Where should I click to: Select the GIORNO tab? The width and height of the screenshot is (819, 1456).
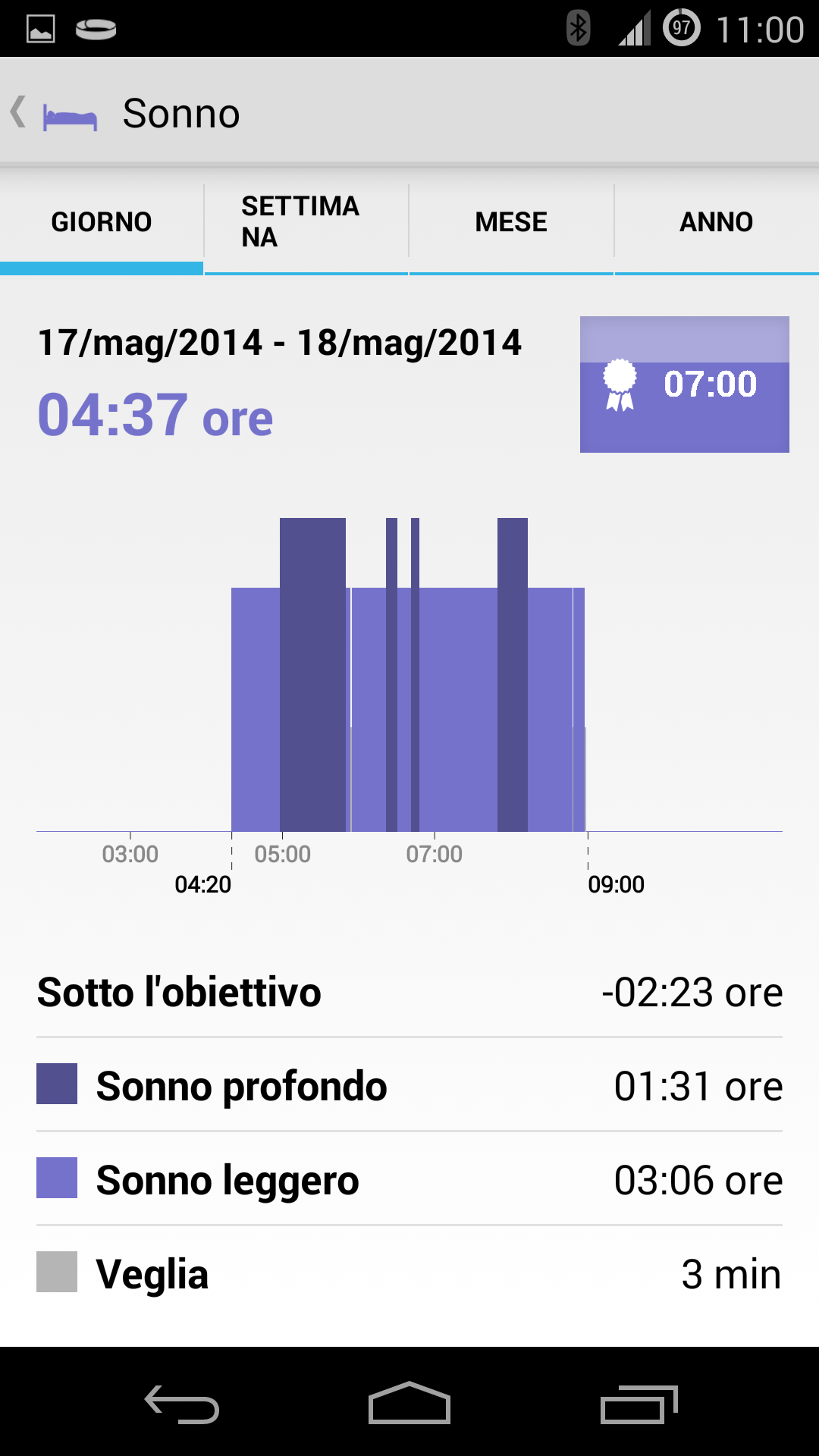pos(102,222)
